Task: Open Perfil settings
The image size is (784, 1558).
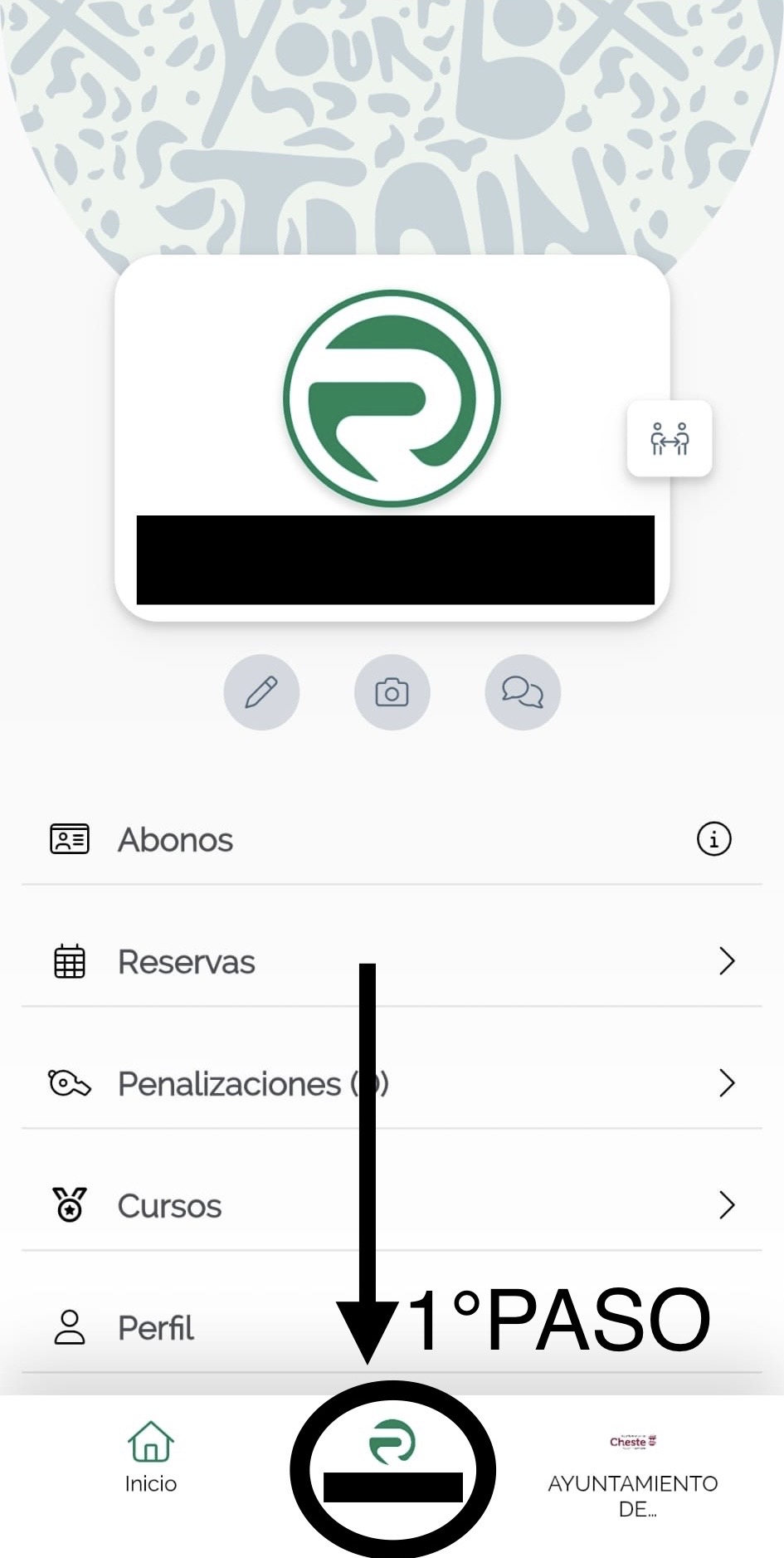Action: pyautogui.click(x=392, y=1327)
